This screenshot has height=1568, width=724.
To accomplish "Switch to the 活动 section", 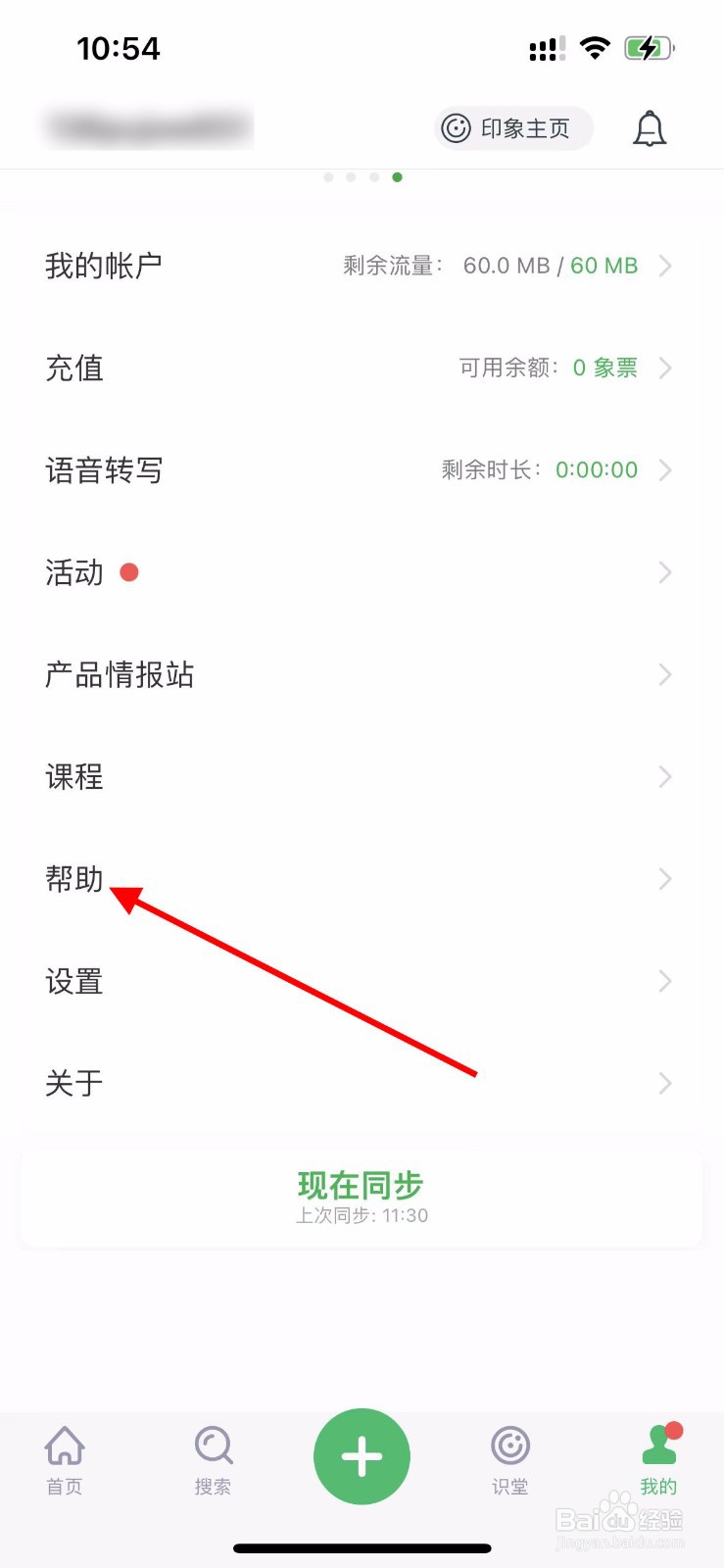I will pyautogui.click(x=73, y=572).
